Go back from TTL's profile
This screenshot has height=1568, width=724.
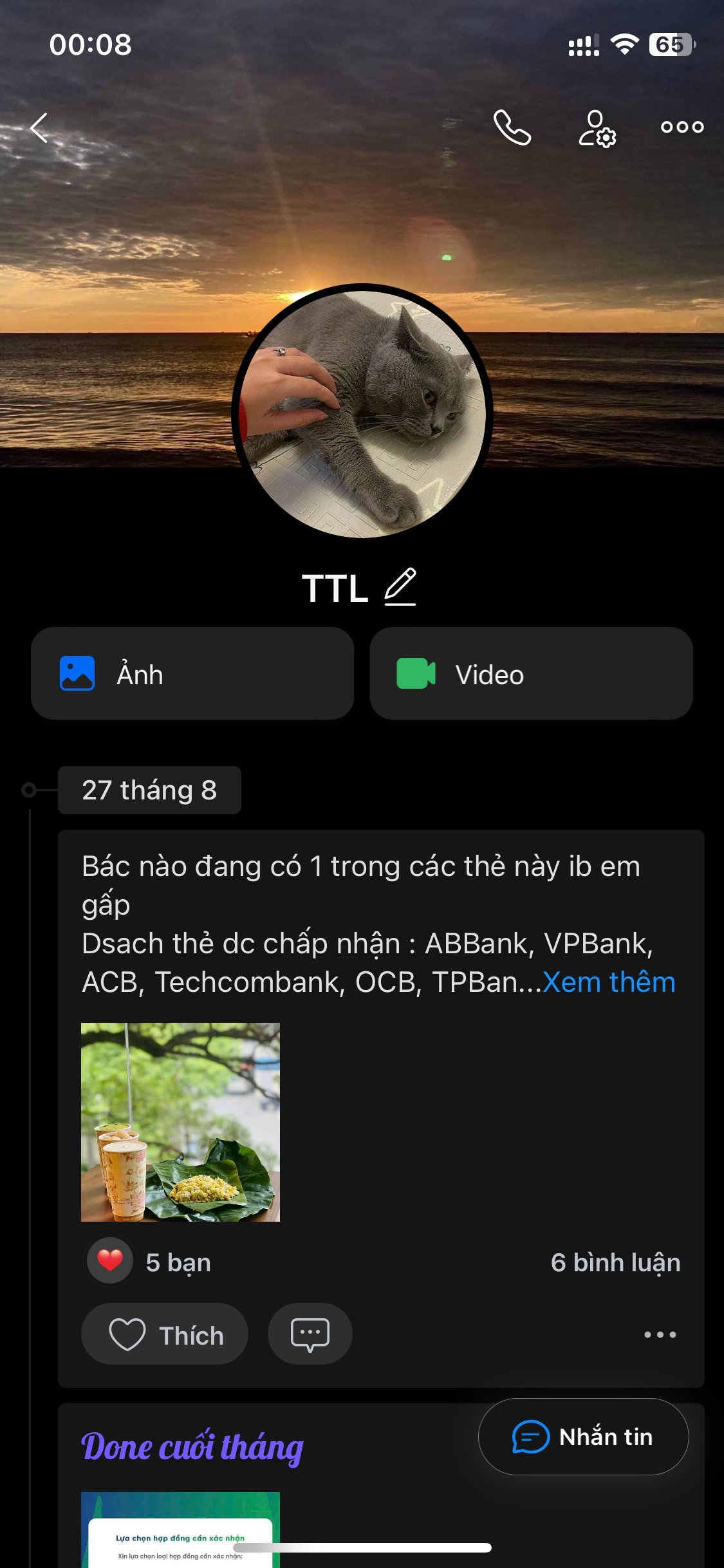40,127
